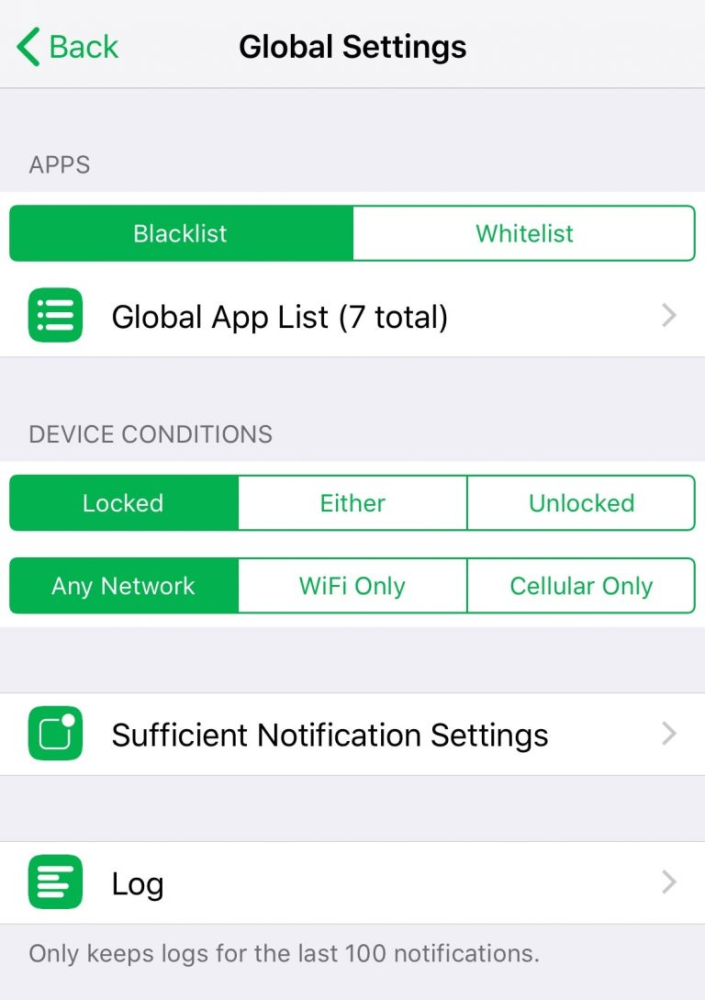
Task: Select the Locked device condition
Action: click(123, 503)
